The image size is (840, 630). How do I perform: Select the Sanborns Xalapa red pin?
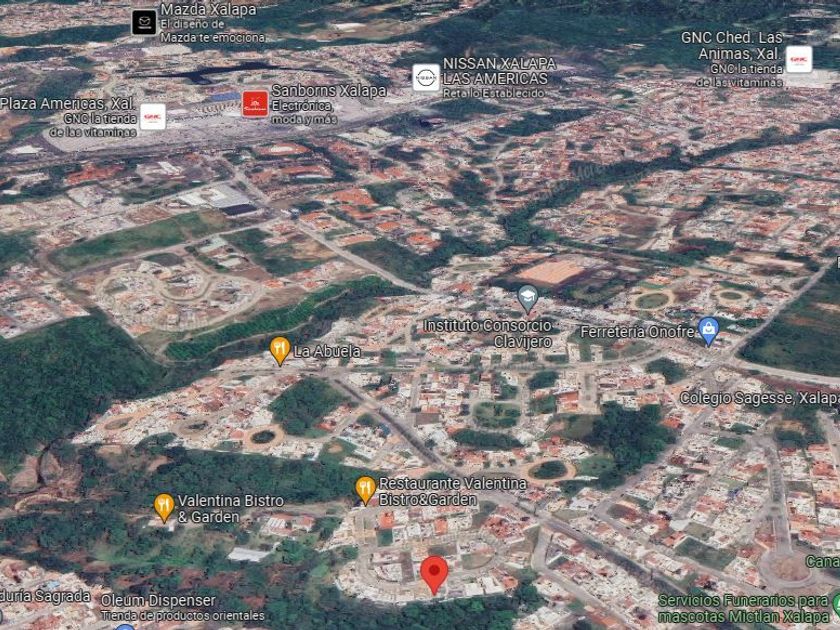[255, 104]
